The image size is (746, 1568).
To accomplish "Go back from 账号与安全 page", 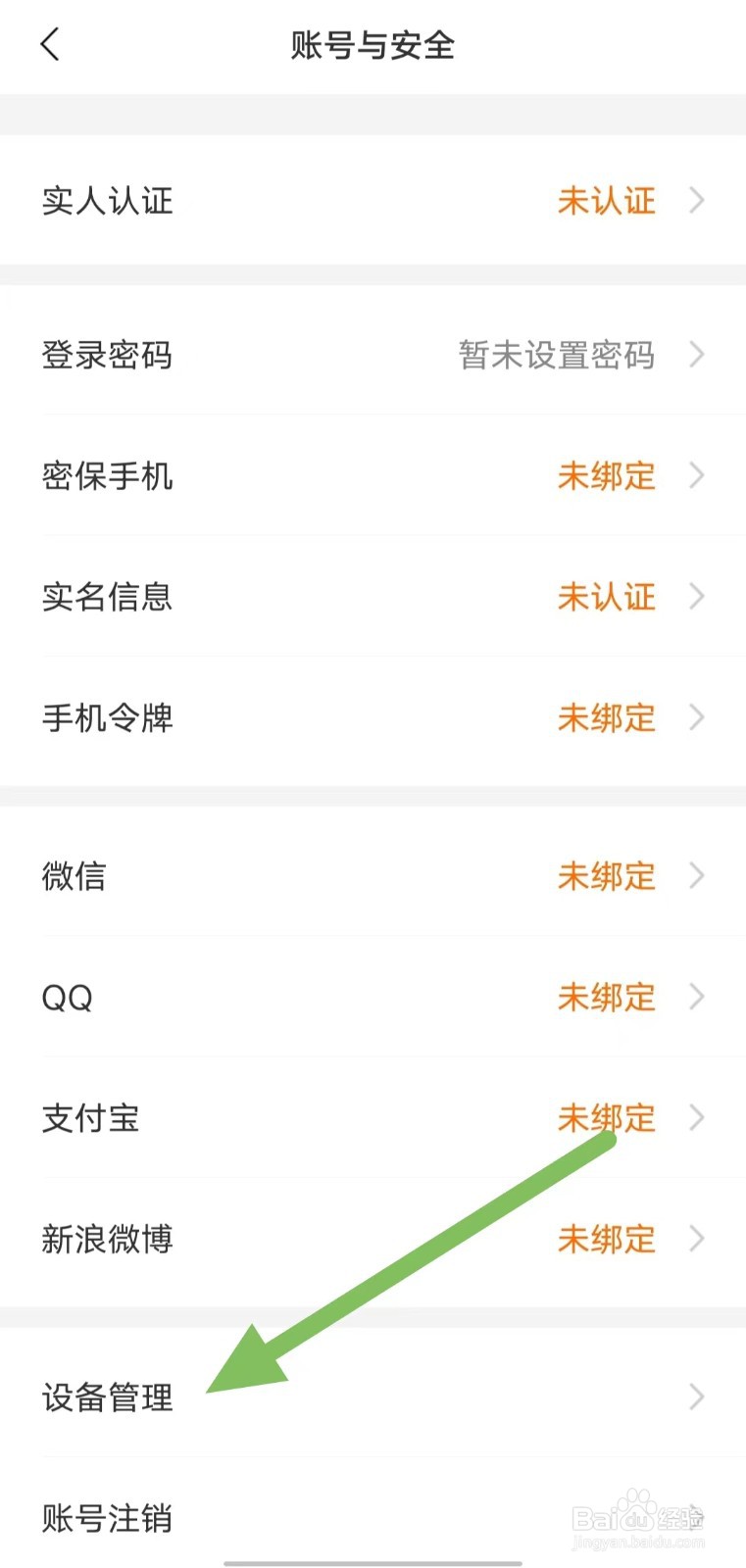I will coord(51,45).
